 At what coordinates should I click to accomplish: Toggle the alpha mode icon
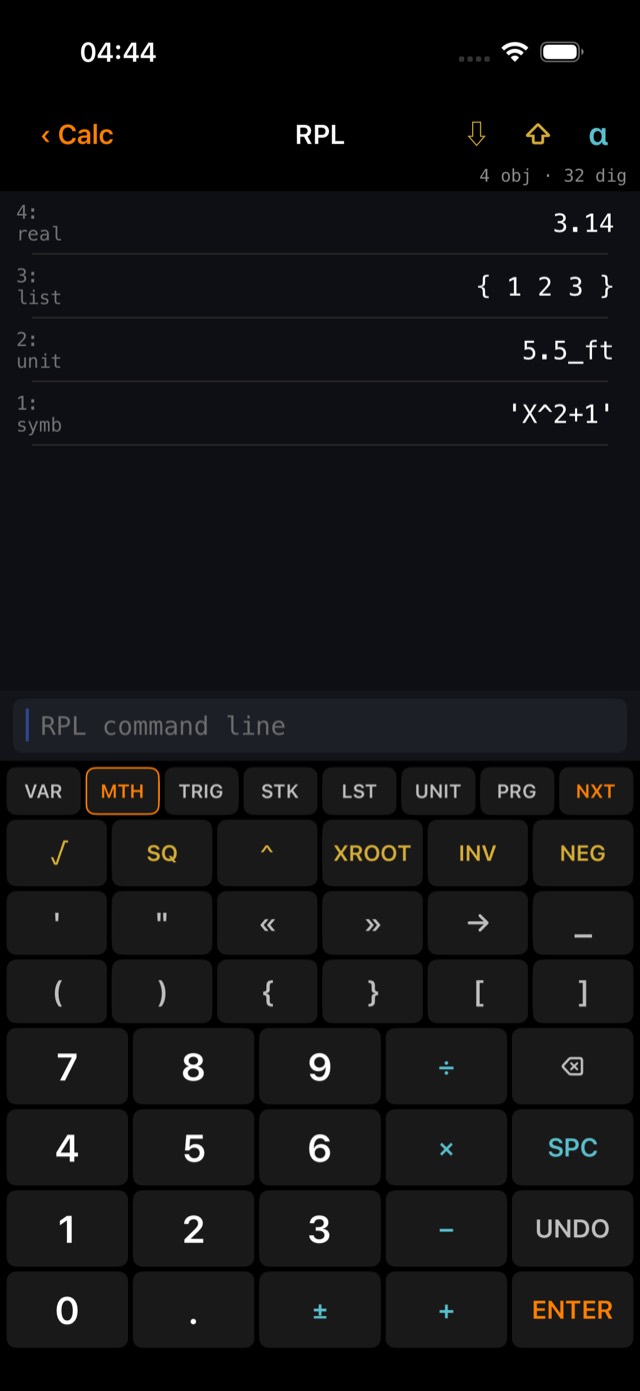coord(598,135)
